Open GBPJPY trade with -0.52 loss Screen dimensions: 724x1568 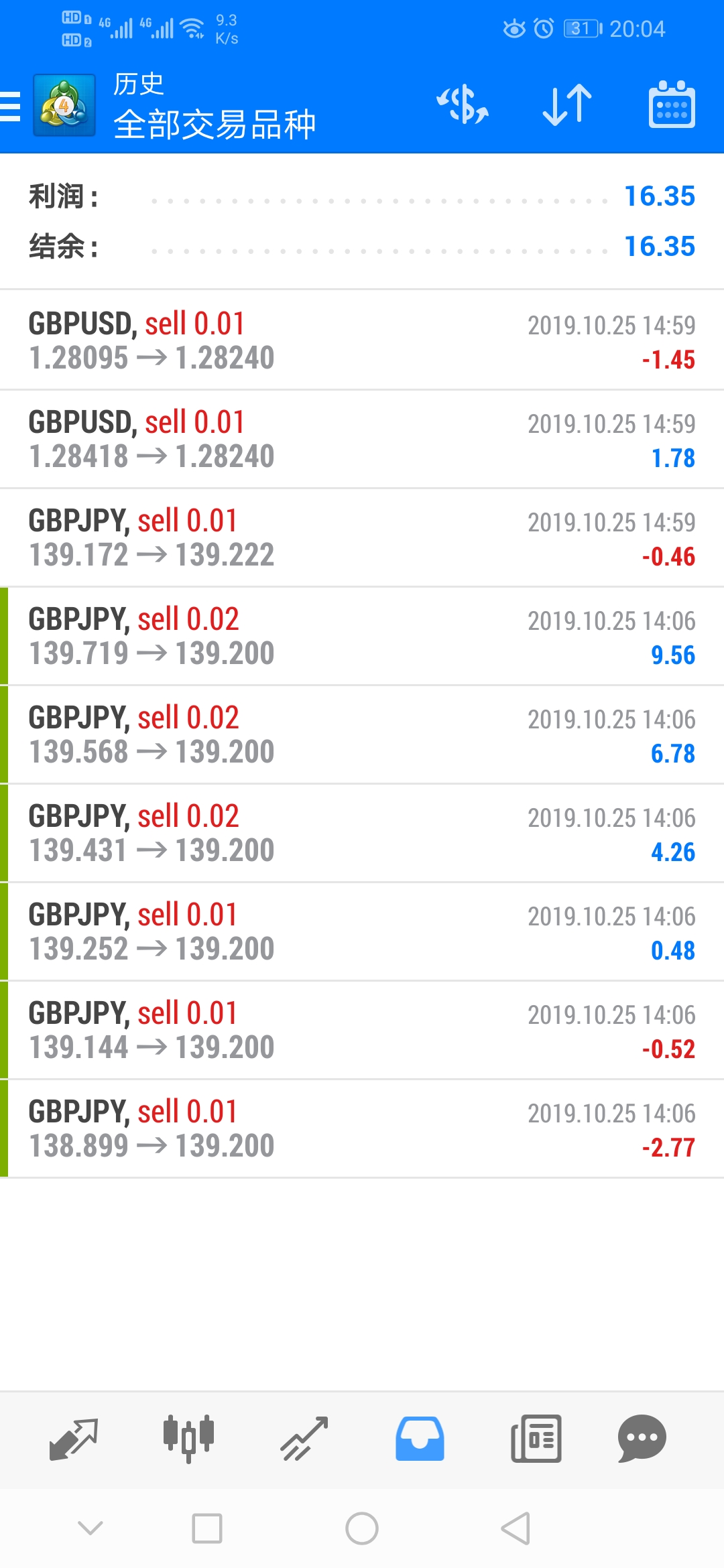362,1030
